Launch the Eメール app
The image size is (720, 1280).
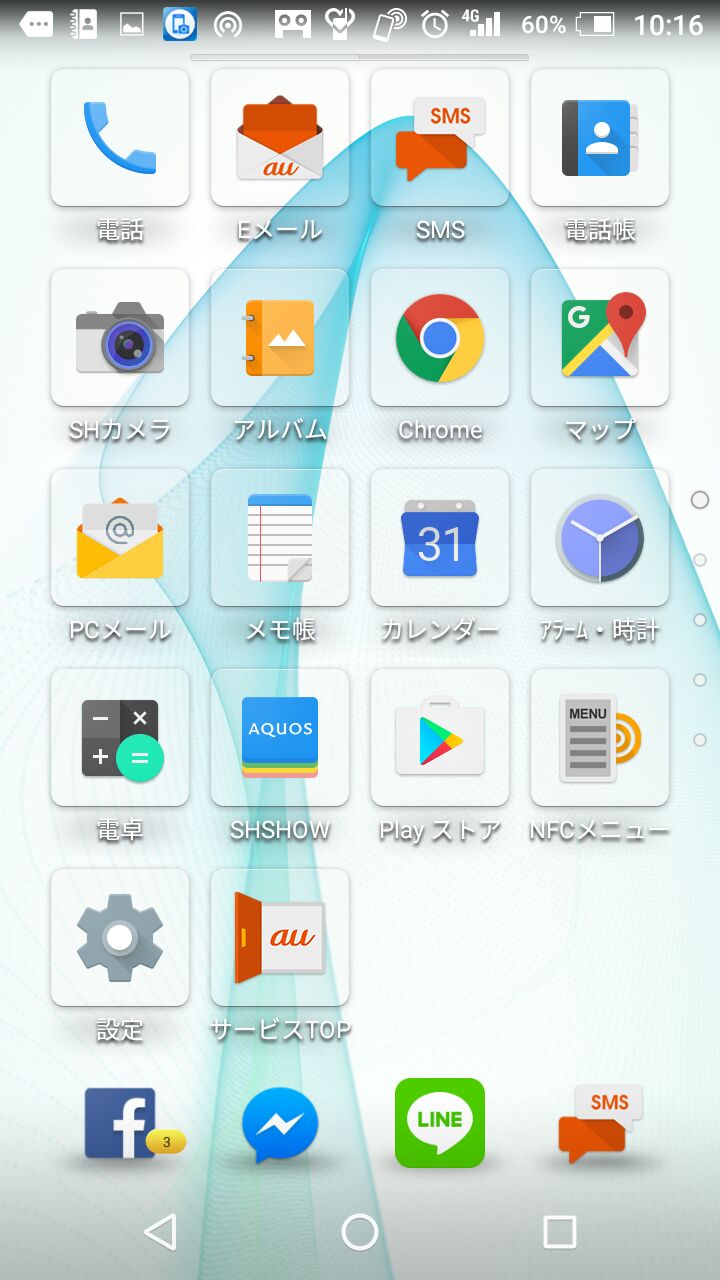coord(280,138)
